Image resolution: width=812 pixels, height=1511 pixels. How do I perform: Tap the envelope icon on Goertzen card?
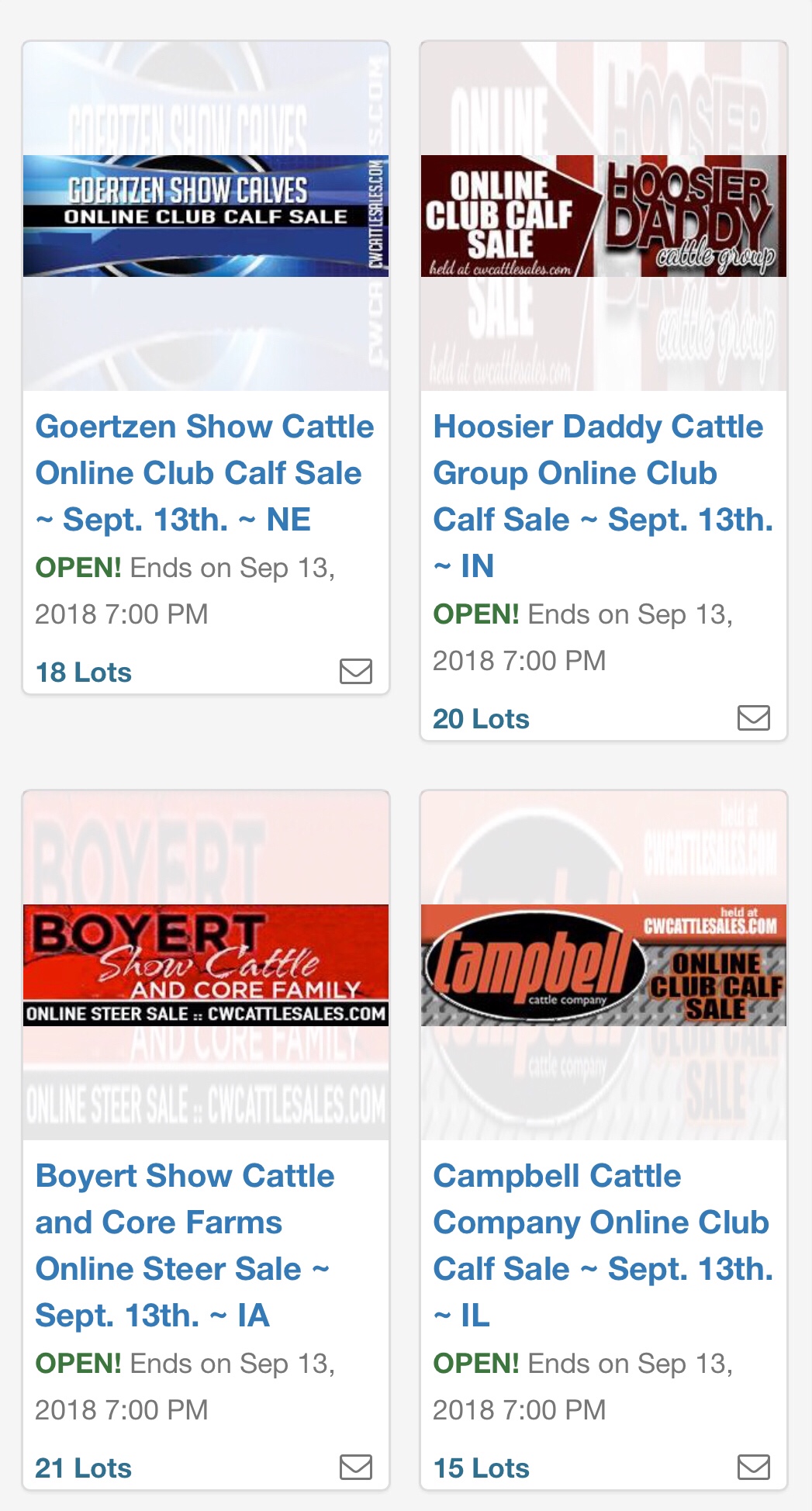coord(356,671)
